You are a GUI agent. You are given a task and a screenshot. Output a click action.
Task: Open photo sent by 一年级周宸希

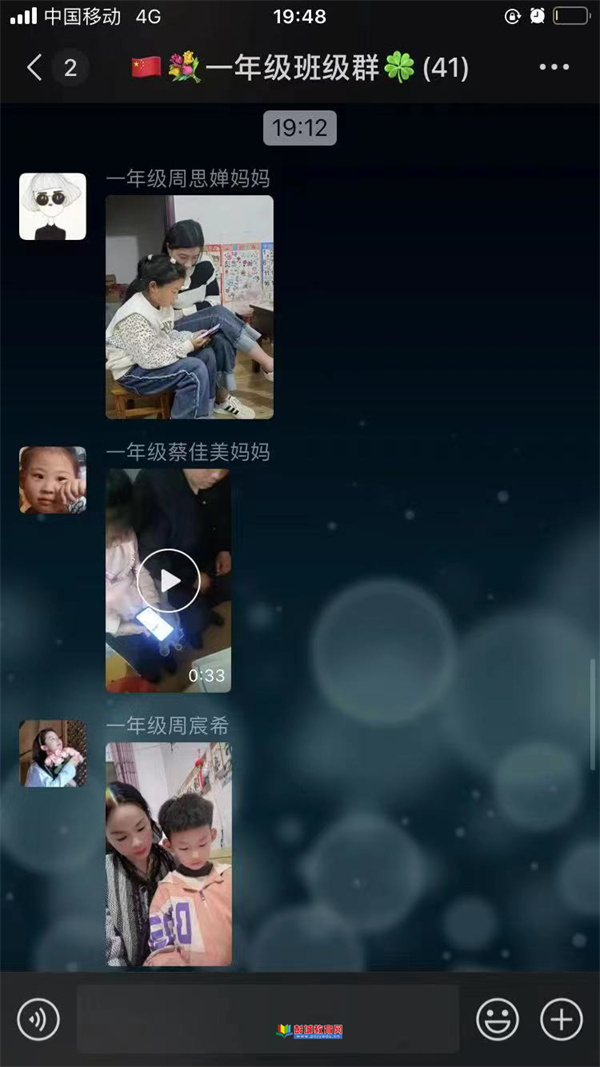[x=168, y=854]
